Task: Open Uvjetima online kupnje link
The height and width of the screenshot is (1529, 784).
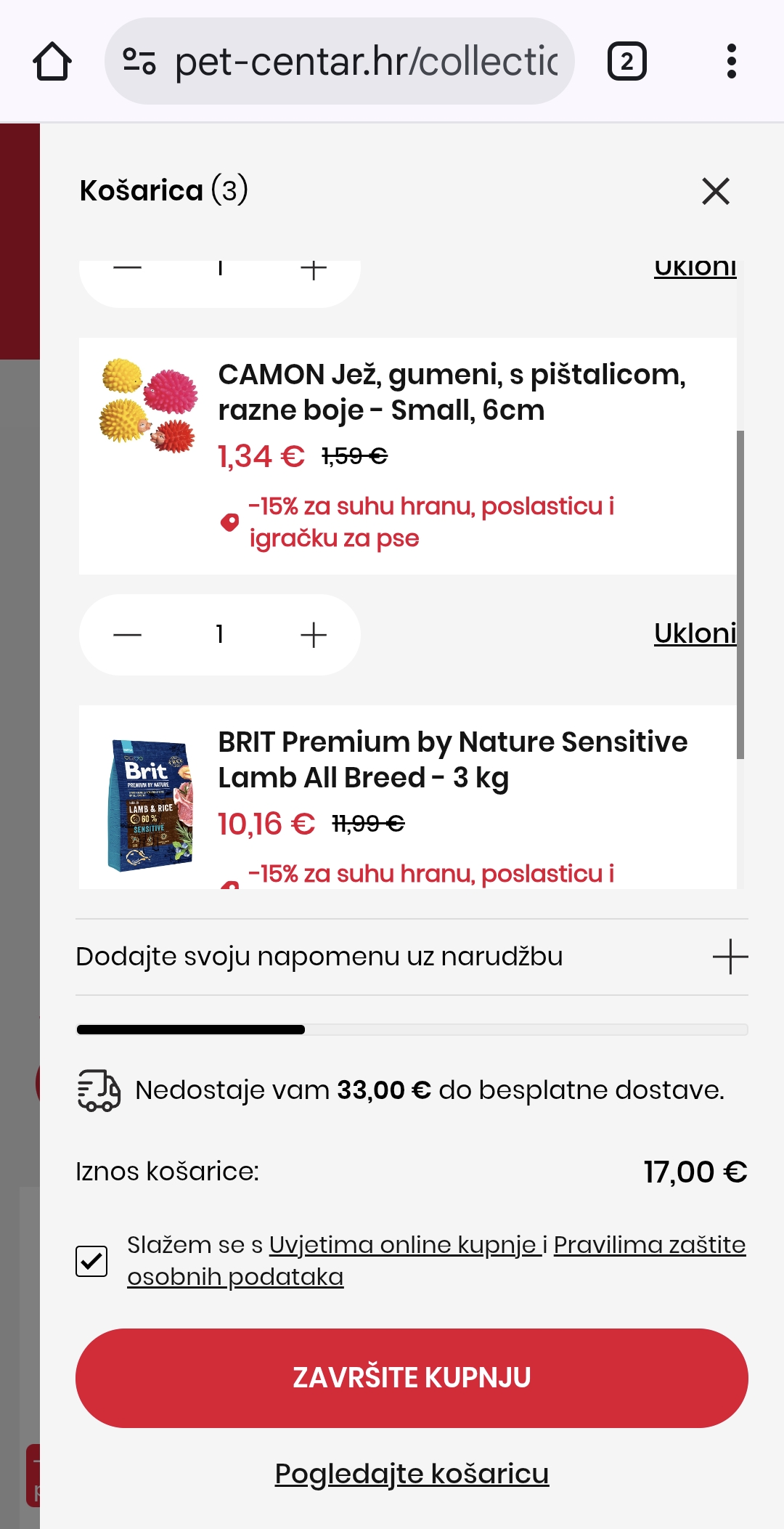Action: (x=405, y=1245)
